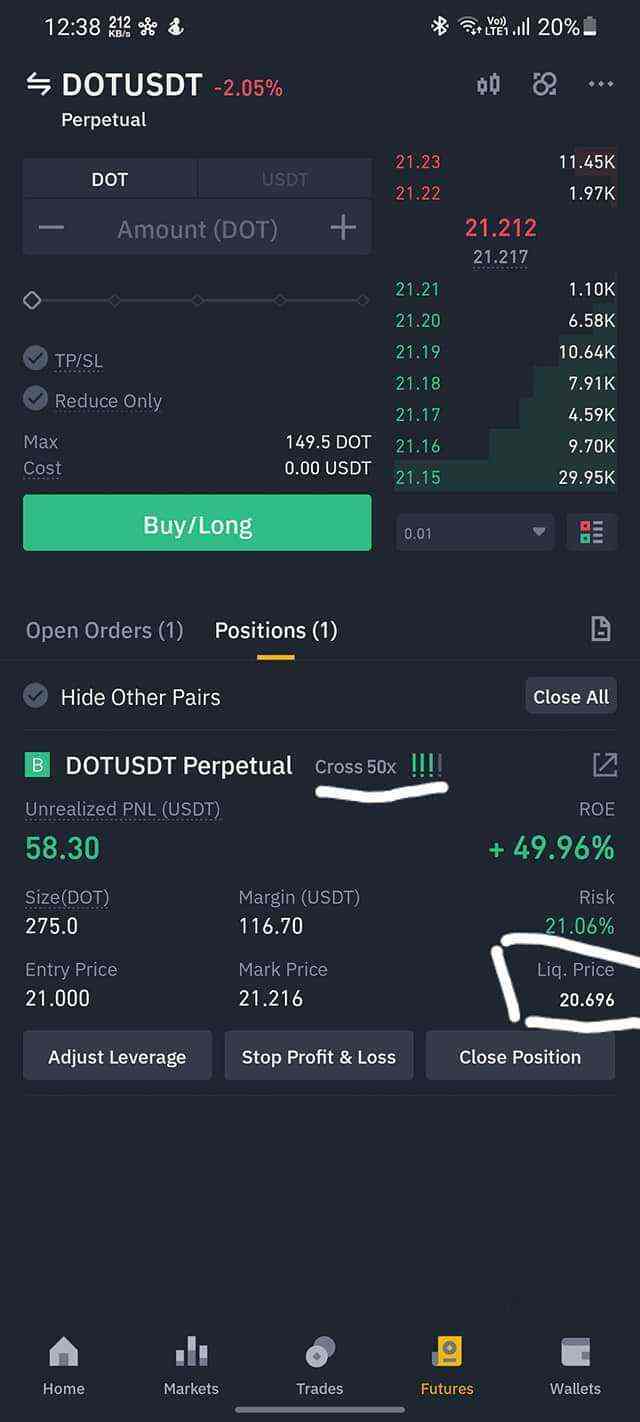Go to the Markets tab
The image size is (640, 1422).
(x=191, y=1368)
